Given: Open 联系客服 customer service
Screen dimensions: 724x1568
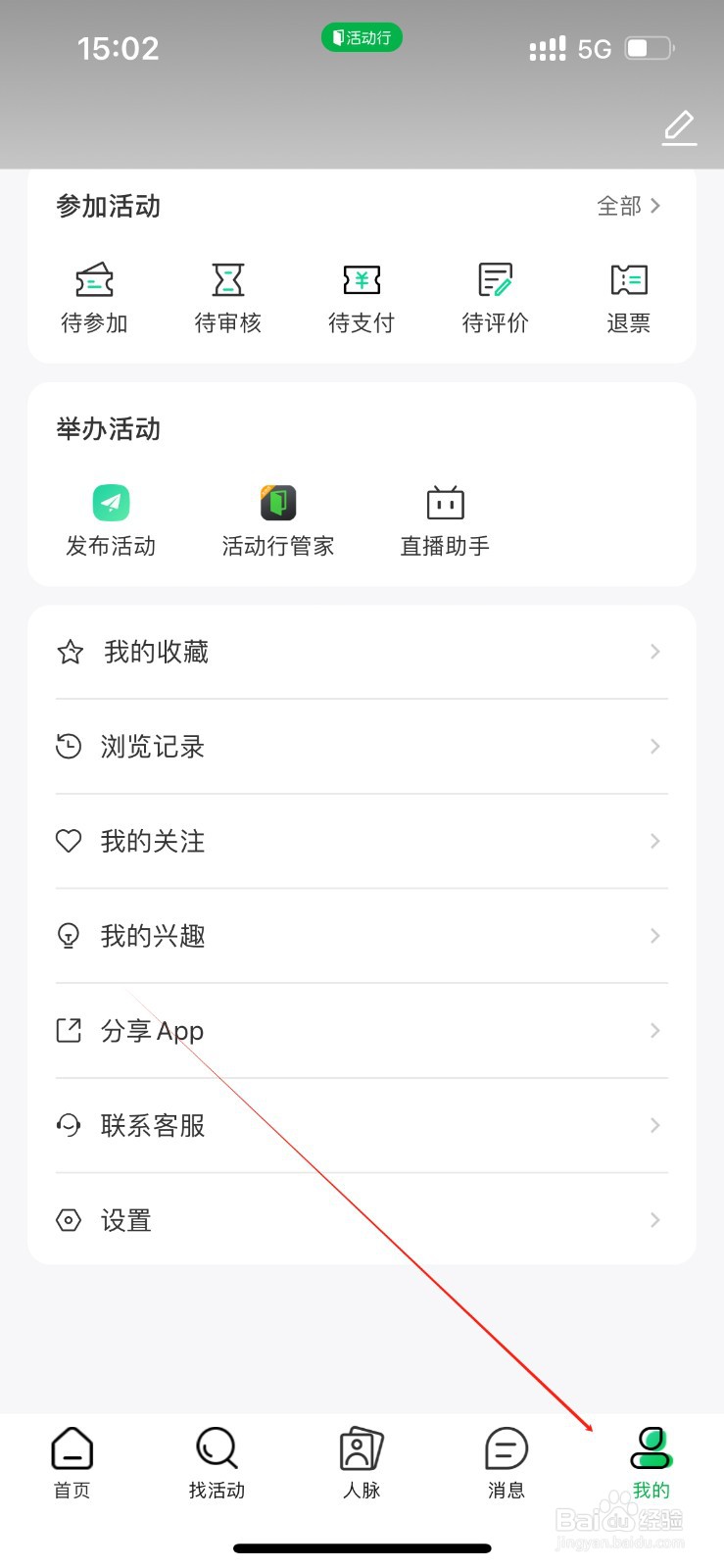Looking at the screenshot, I should 362,1125.
